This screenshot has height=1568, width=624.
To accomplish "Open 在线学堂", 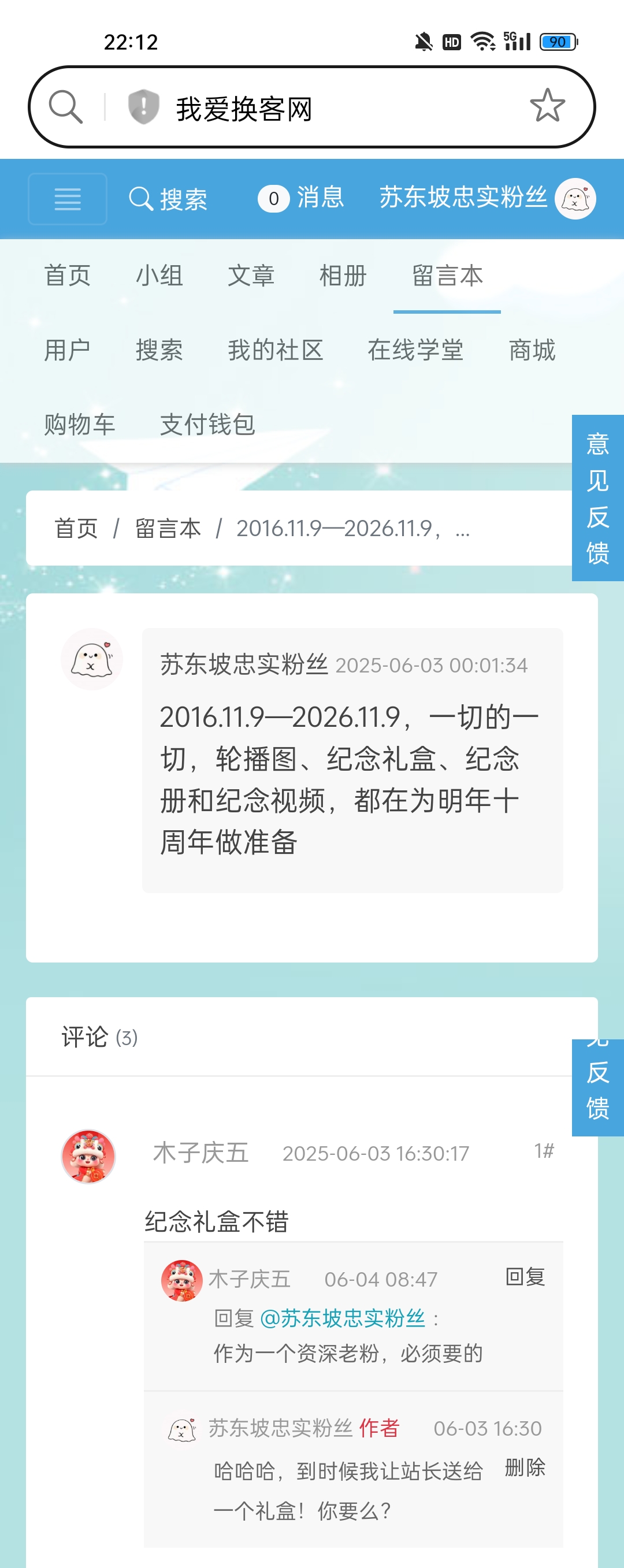I will pyautogui.click(x=415, y=350).
